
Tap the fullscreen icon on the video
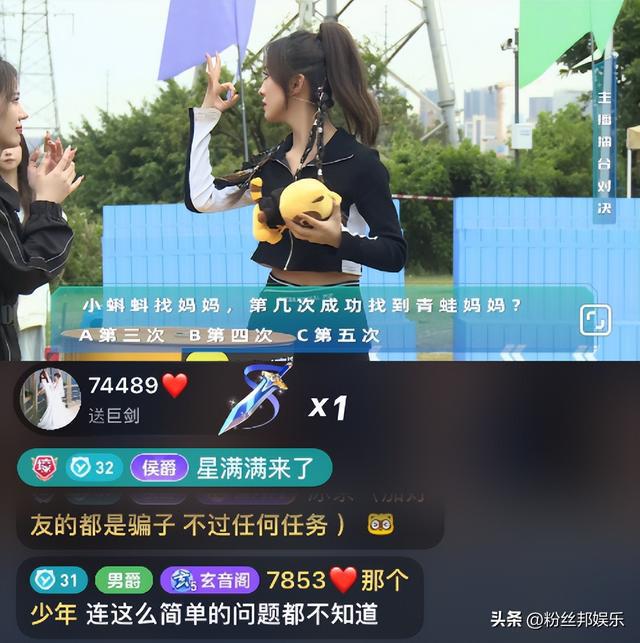click(x=595, y=320)
